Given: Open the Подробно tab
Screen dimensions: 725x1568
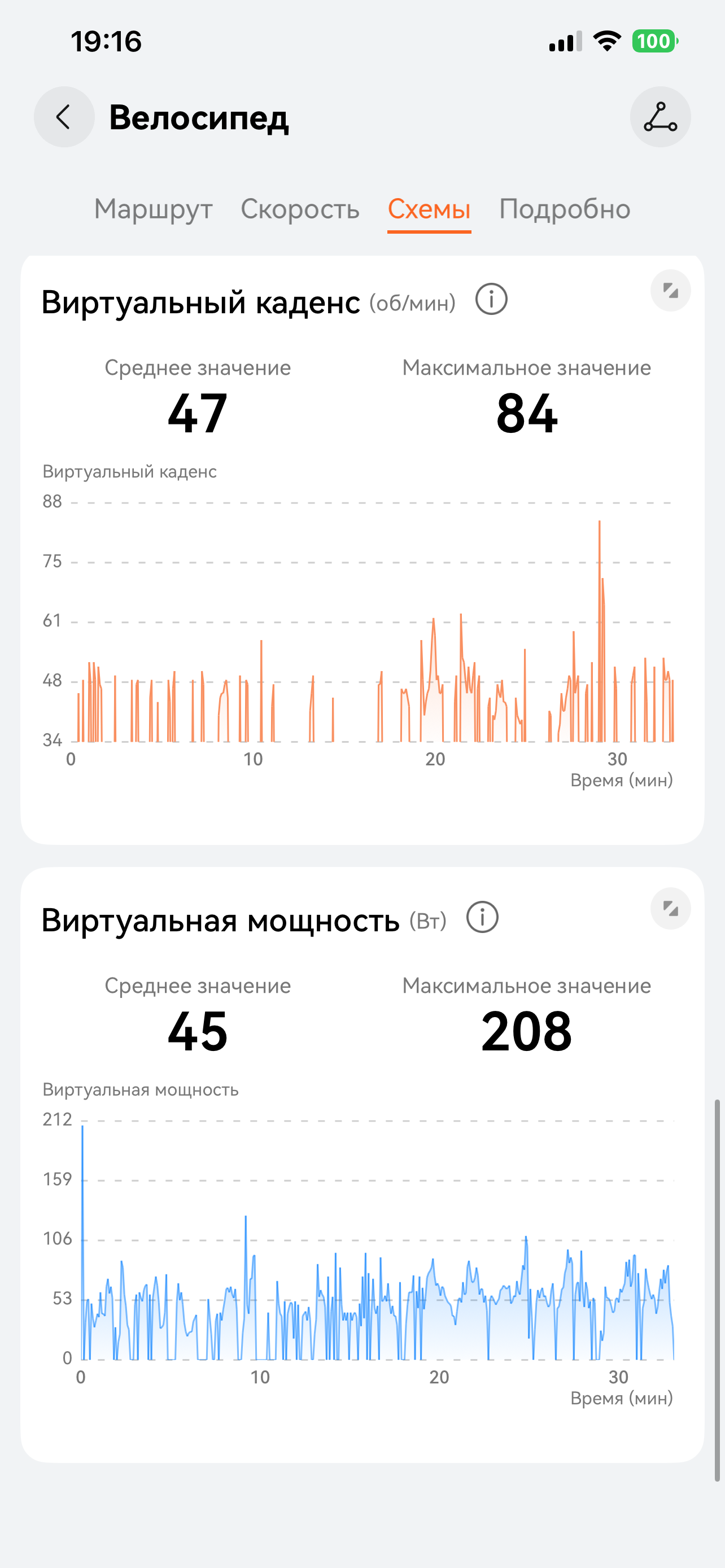Looking at the screenshot, I should (564, 209).
